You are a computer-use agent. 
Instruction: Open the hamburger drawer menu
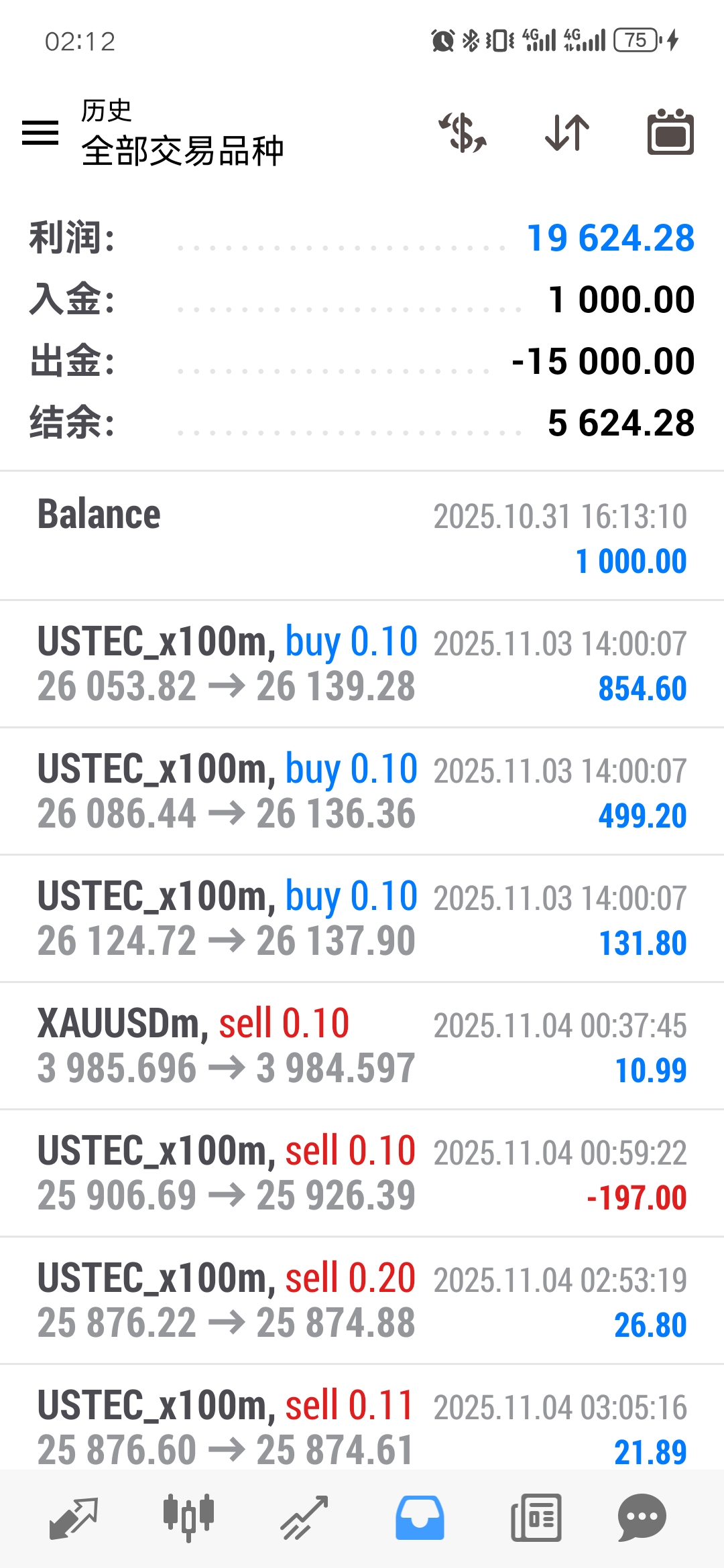coord(40,132)
